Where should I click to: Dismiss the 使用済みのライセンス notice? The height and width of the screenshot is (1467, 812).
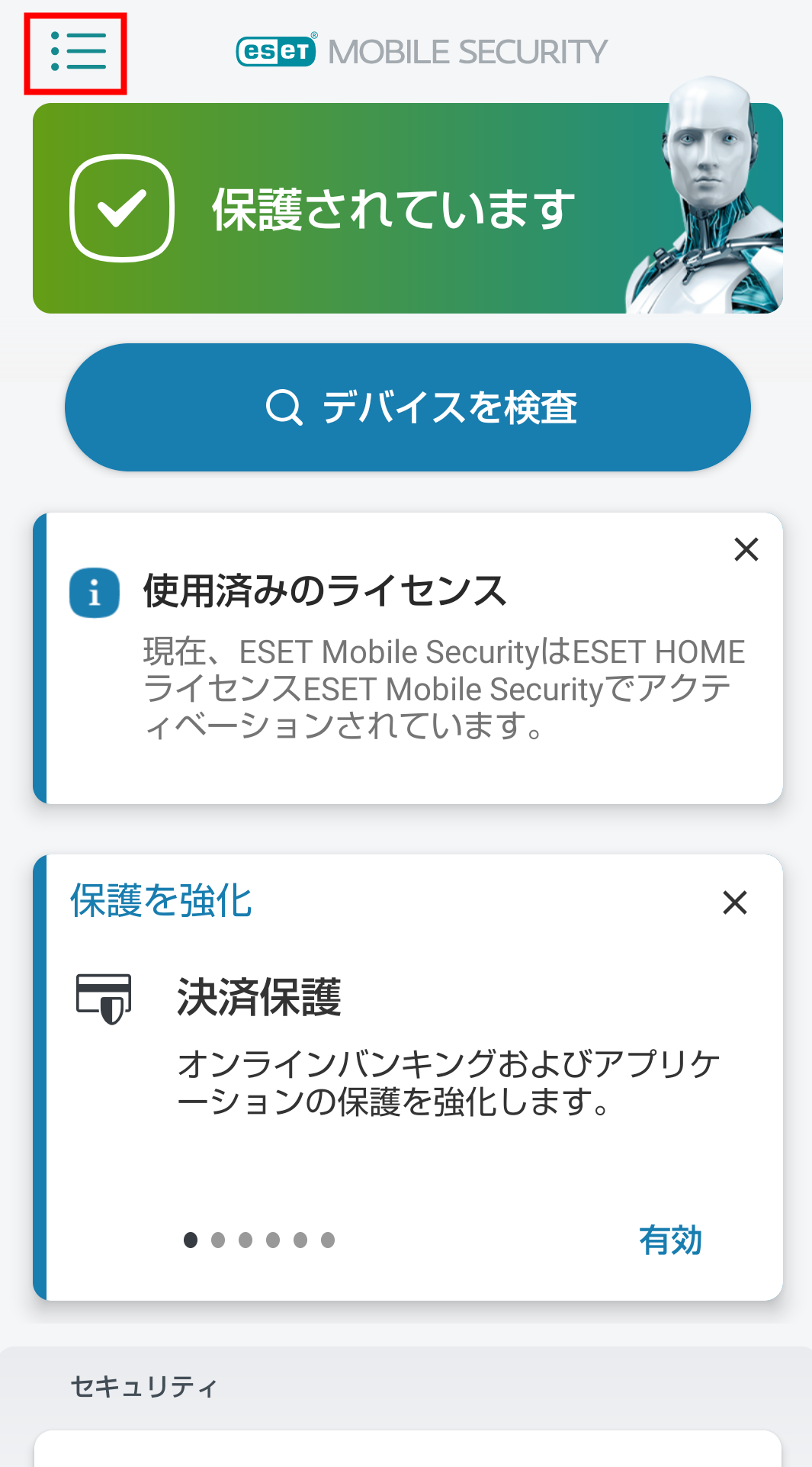(746, 549)
